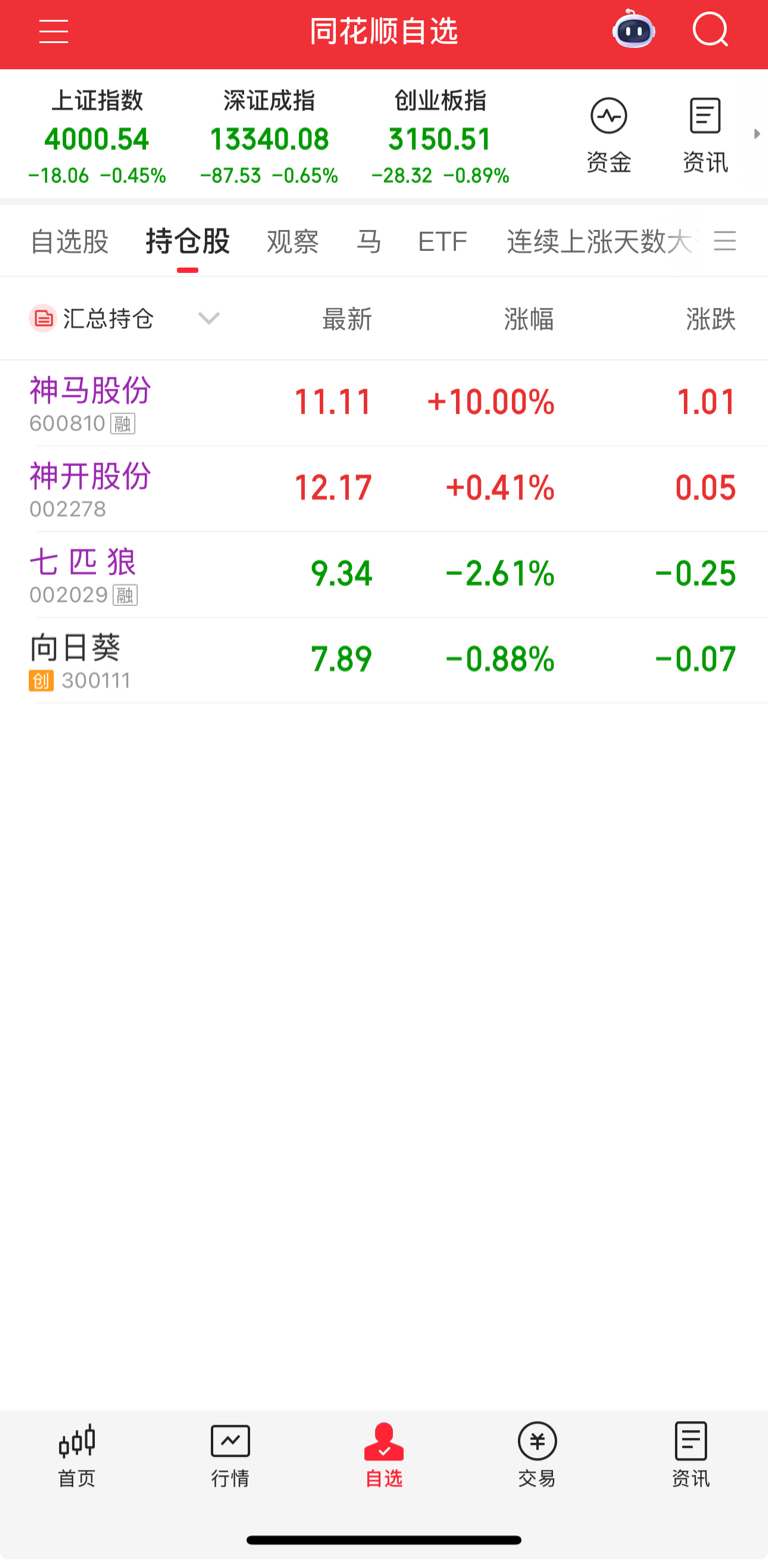Sort stocks by 涨幅 column
The width and height of the screenshot is (768, 1560).
pyautogui.click(x=529, y=319)
